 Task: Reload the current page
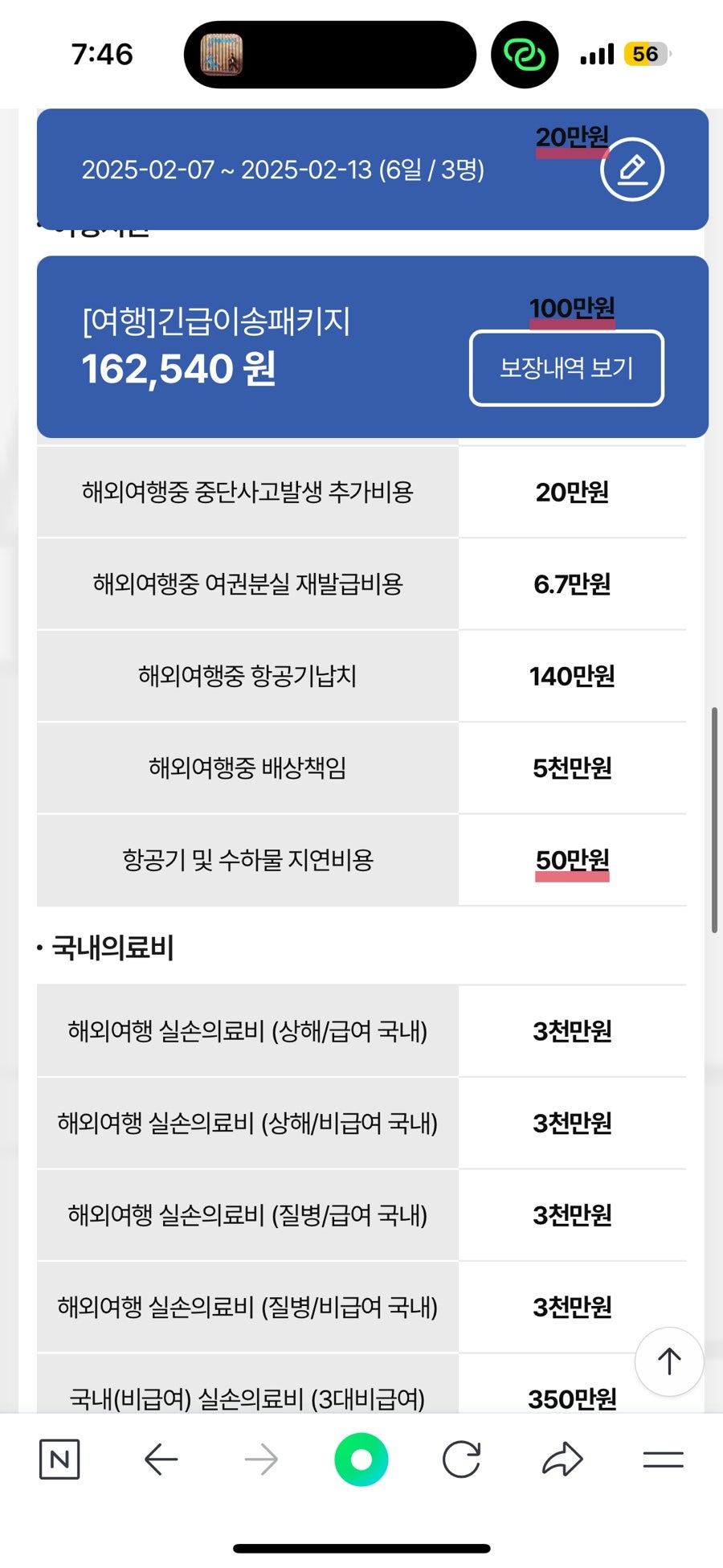tap(462, 1459)
